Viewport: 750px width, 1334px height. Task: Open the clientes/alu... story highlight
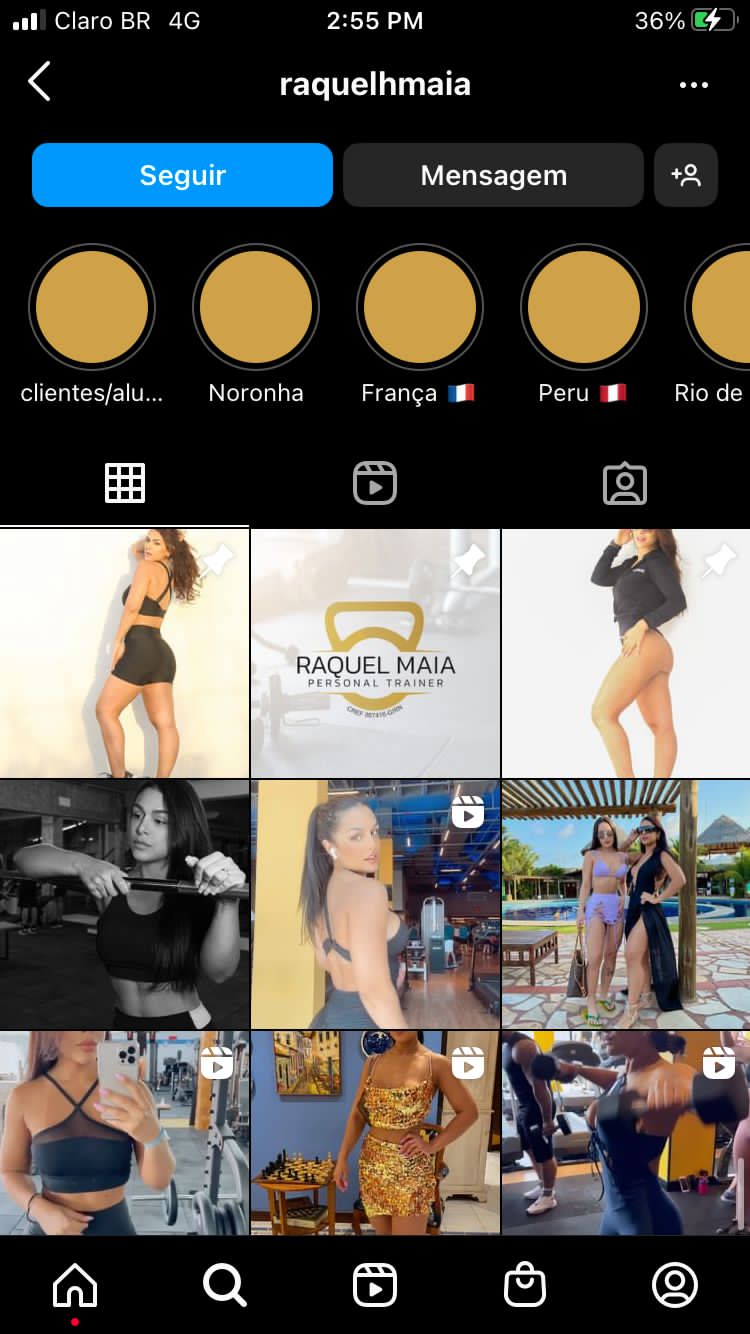(92, 307)
